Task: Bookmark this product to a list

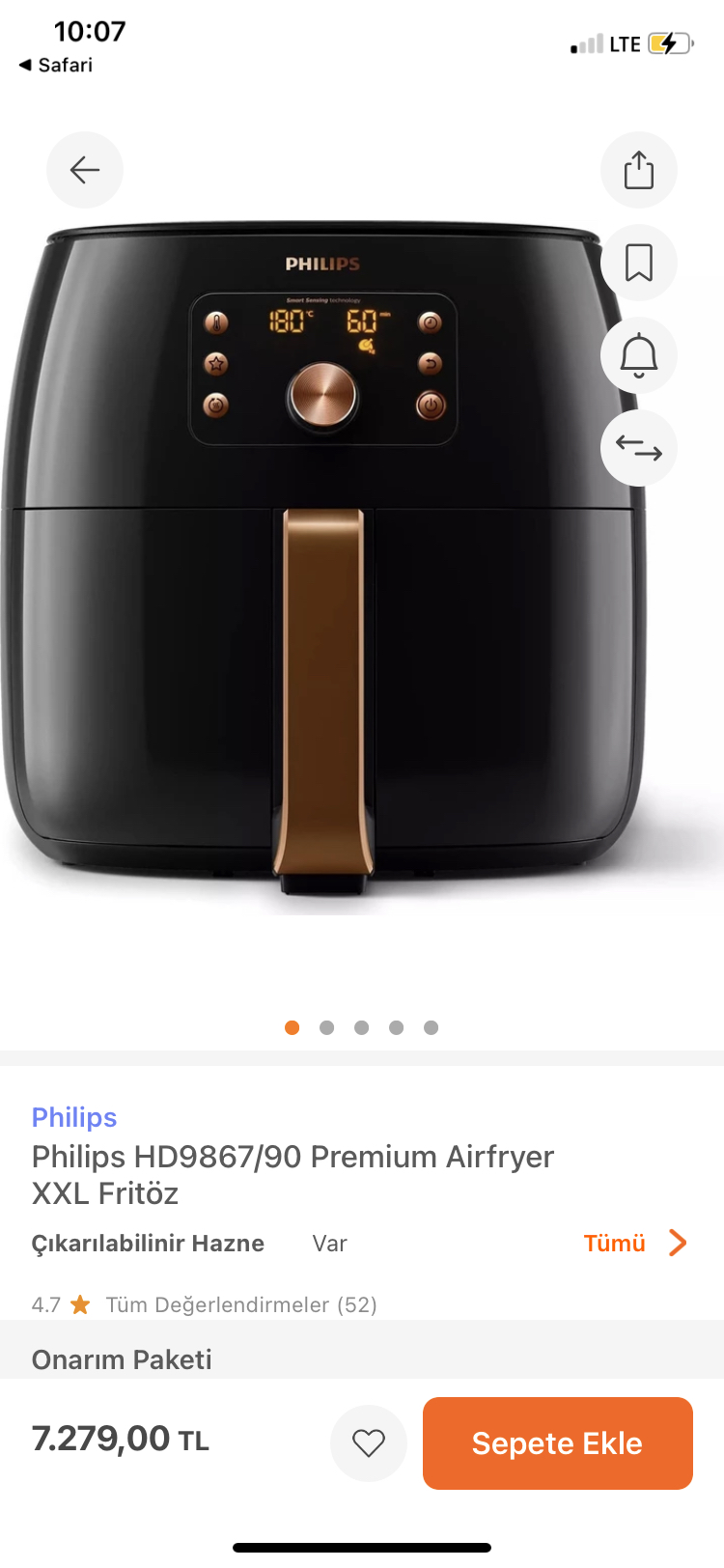Action: coord(638,263)
